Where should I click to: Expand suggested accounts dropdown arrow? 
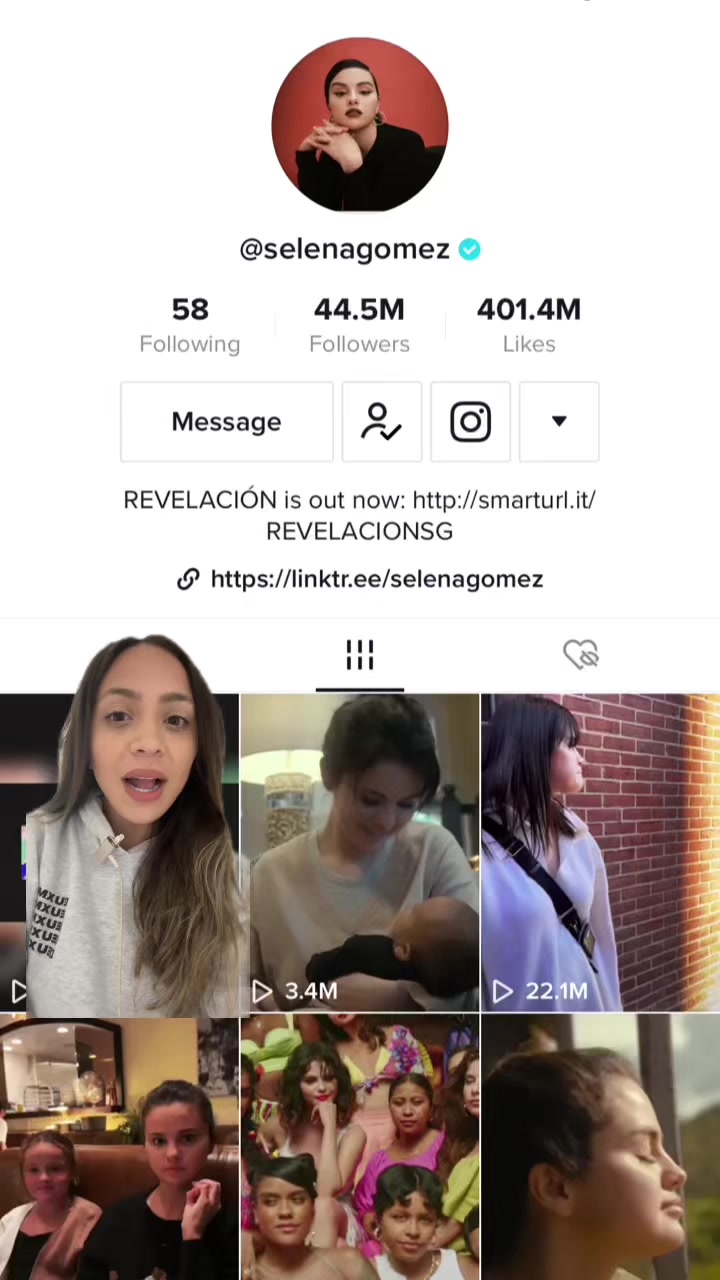pos(559,422)
